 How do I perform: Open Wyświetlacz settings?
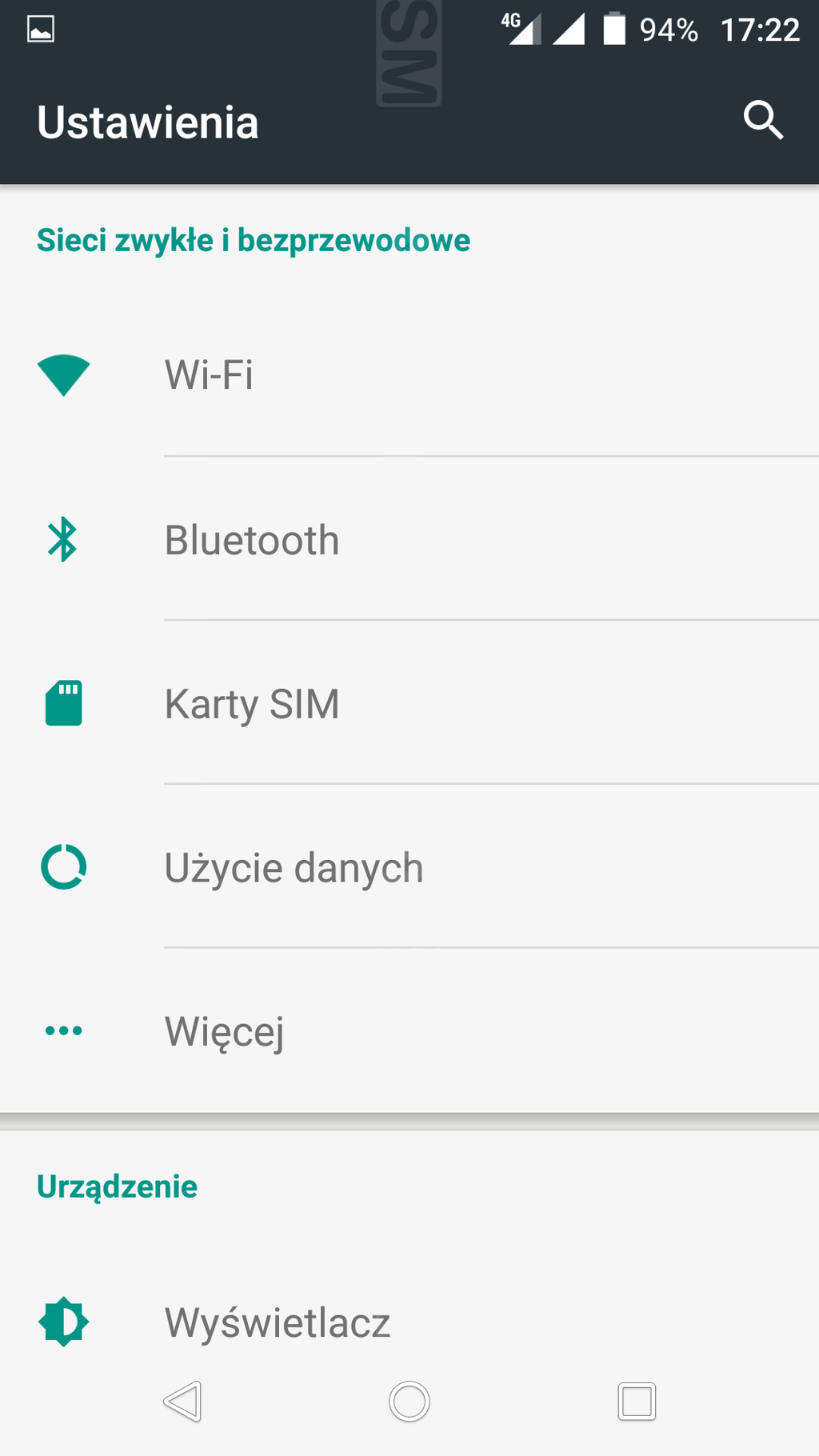[x=409, y=1322]
